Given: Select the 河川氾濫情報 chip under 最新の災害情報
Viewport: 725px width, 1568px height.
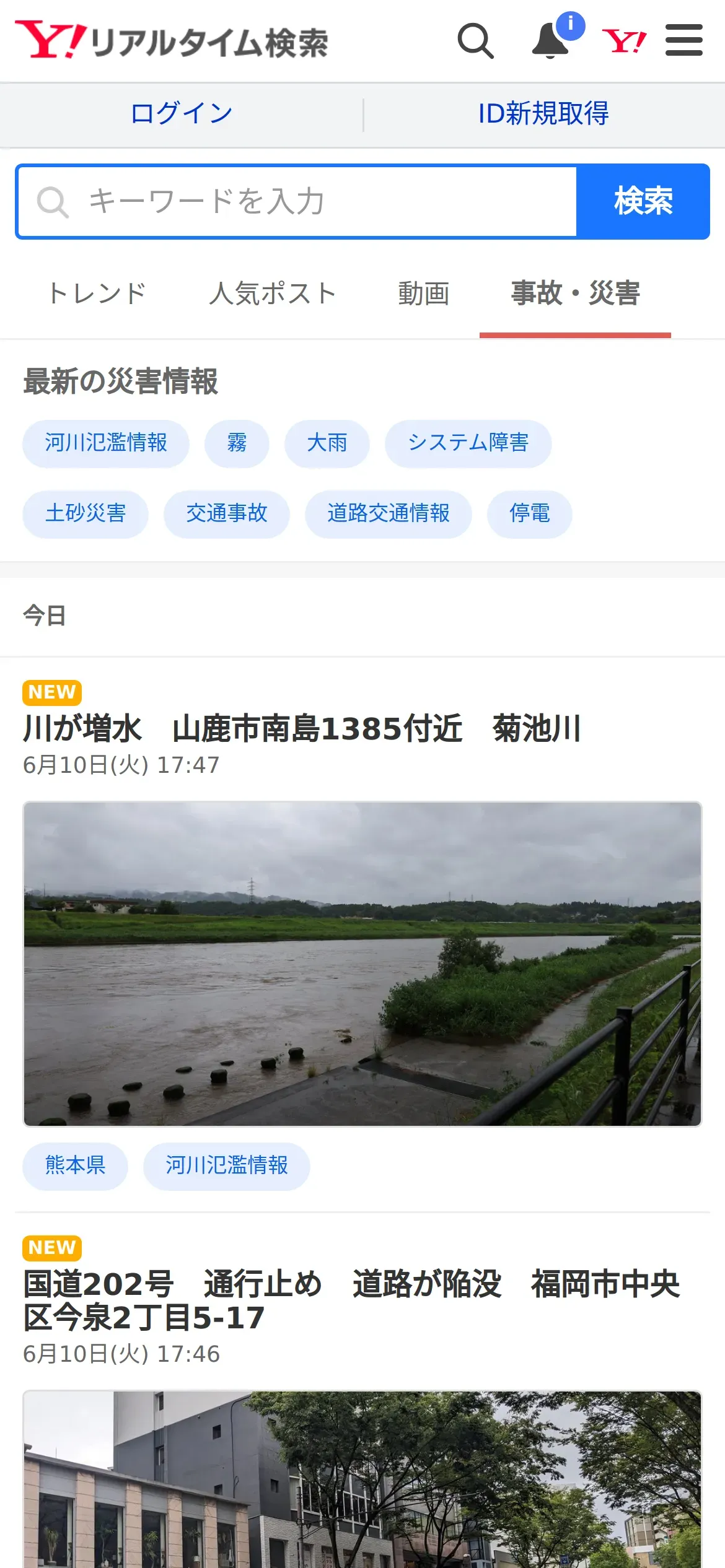Looking at the screenshot, I should pyautogui.click(x=106, y=443).
